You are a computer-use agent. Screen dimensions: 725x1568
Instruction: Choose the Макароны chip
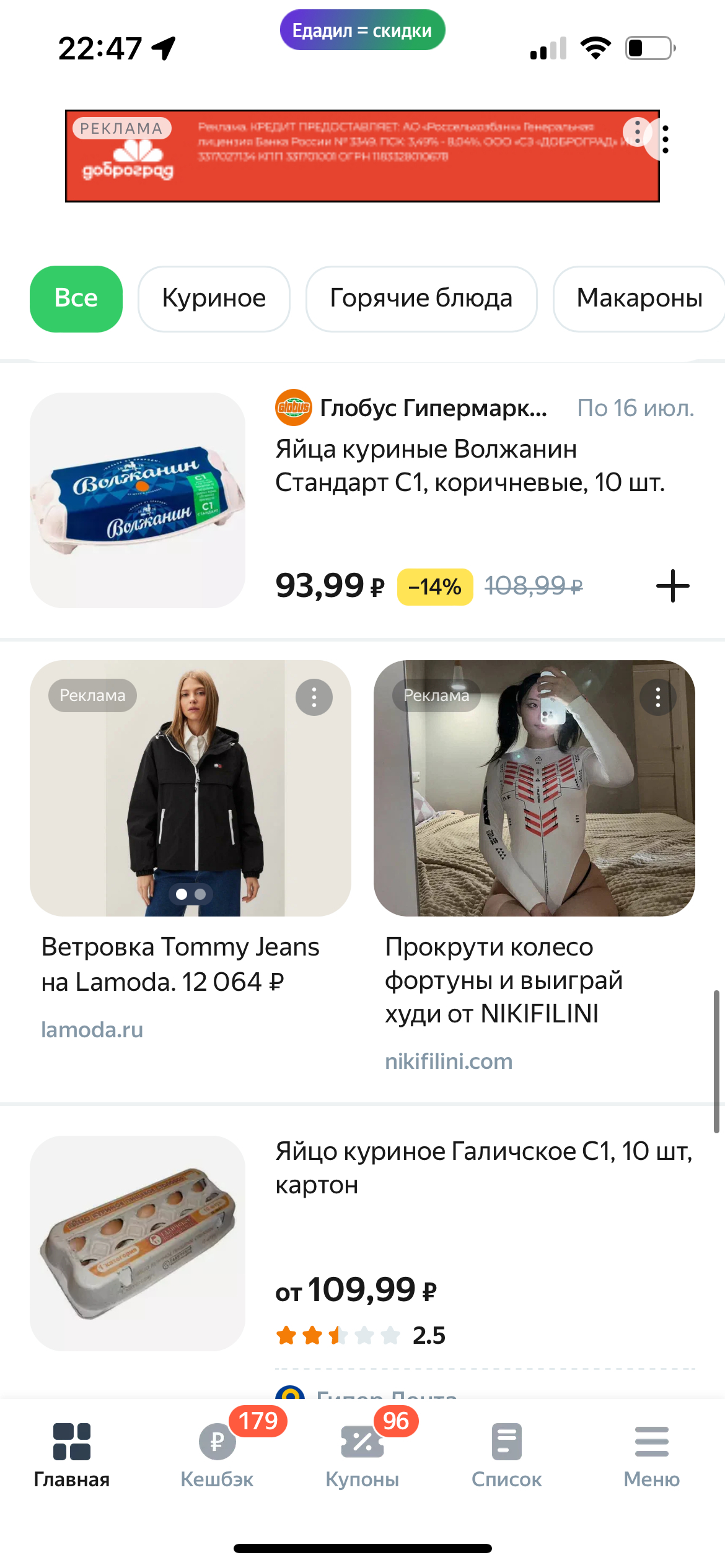[x=639, y=298]
